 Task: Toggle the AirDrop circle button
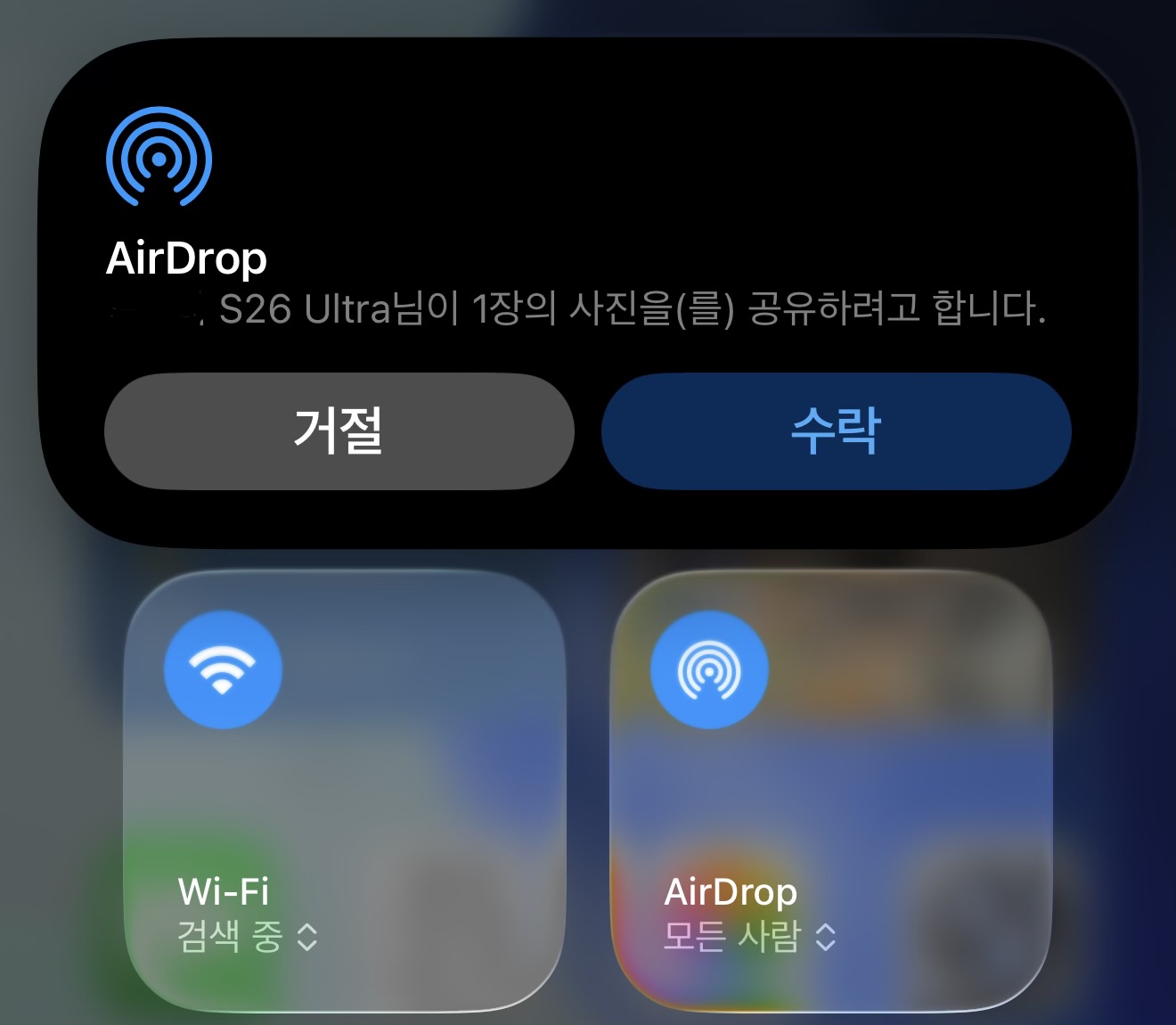click(709, 669)
